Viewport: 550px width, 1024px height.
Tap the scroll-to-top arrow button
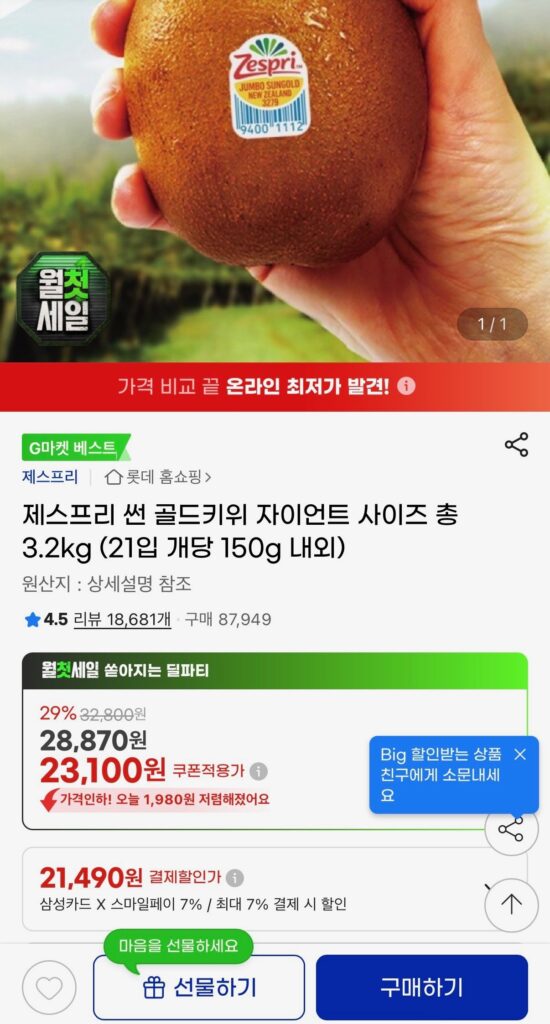tap(511, 904)
